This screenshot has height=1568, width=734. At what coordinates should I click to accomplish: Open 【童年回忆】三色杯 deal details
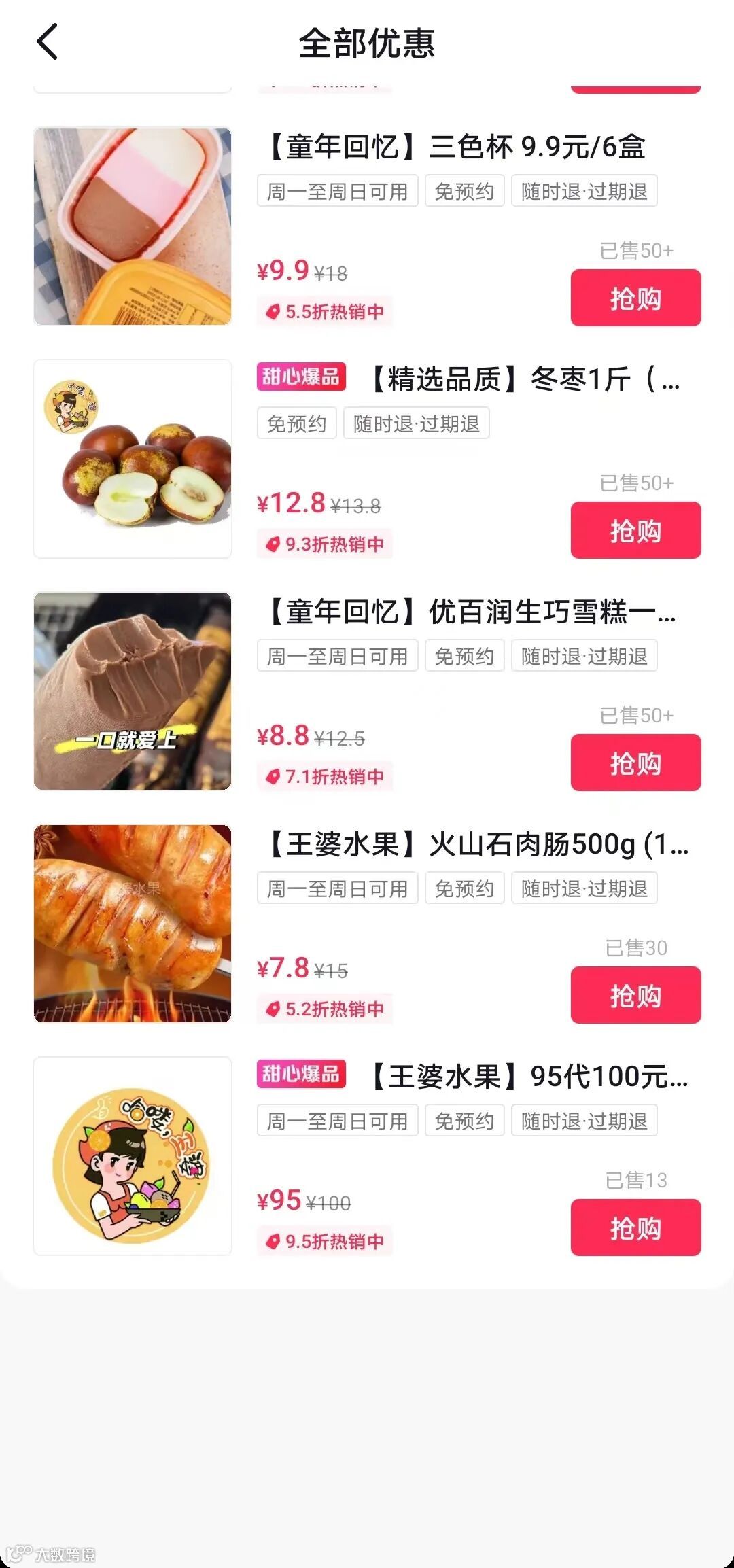click(x=455, y=147)
